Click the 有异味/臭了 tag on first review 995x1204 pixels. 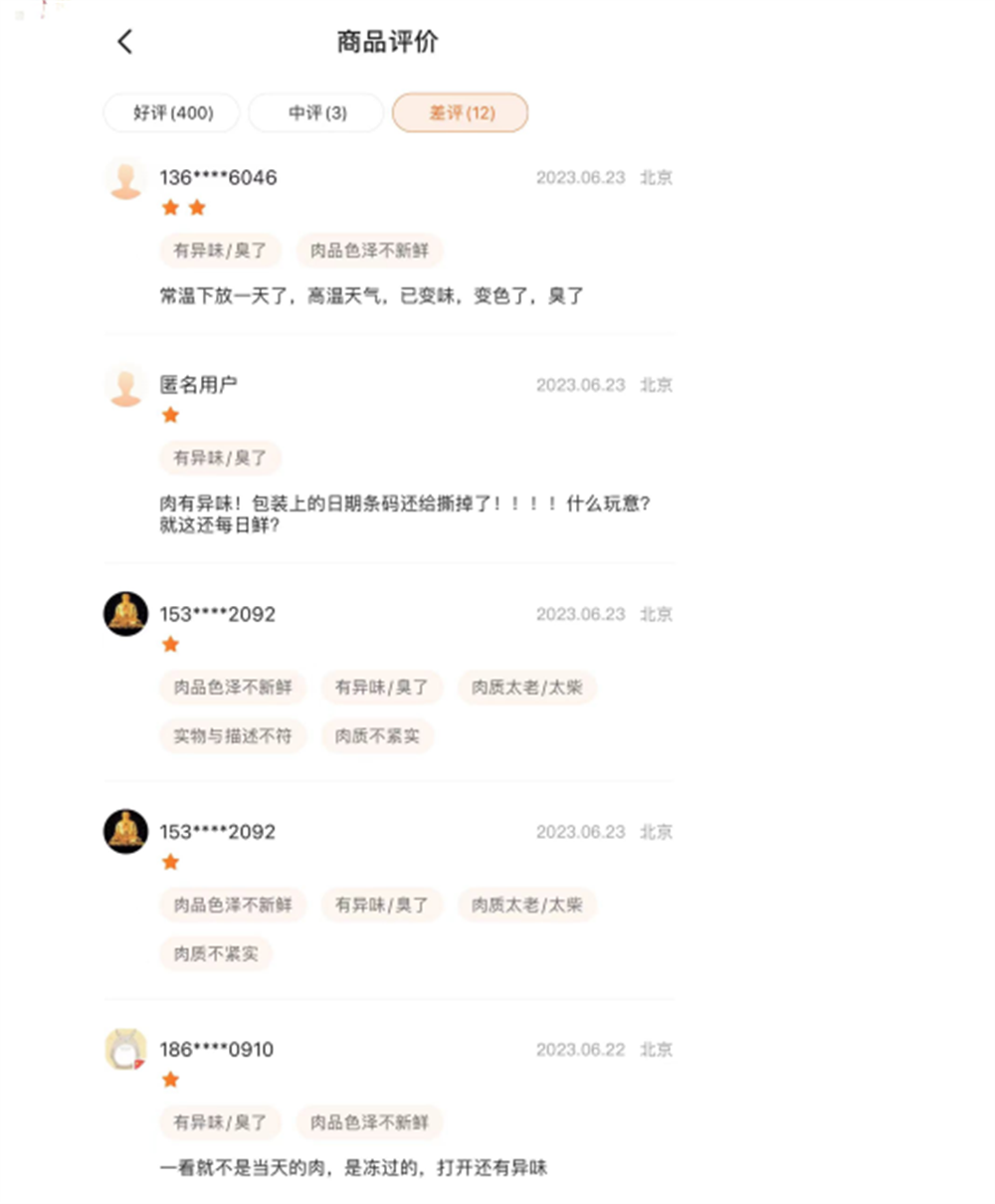(219, 251)
